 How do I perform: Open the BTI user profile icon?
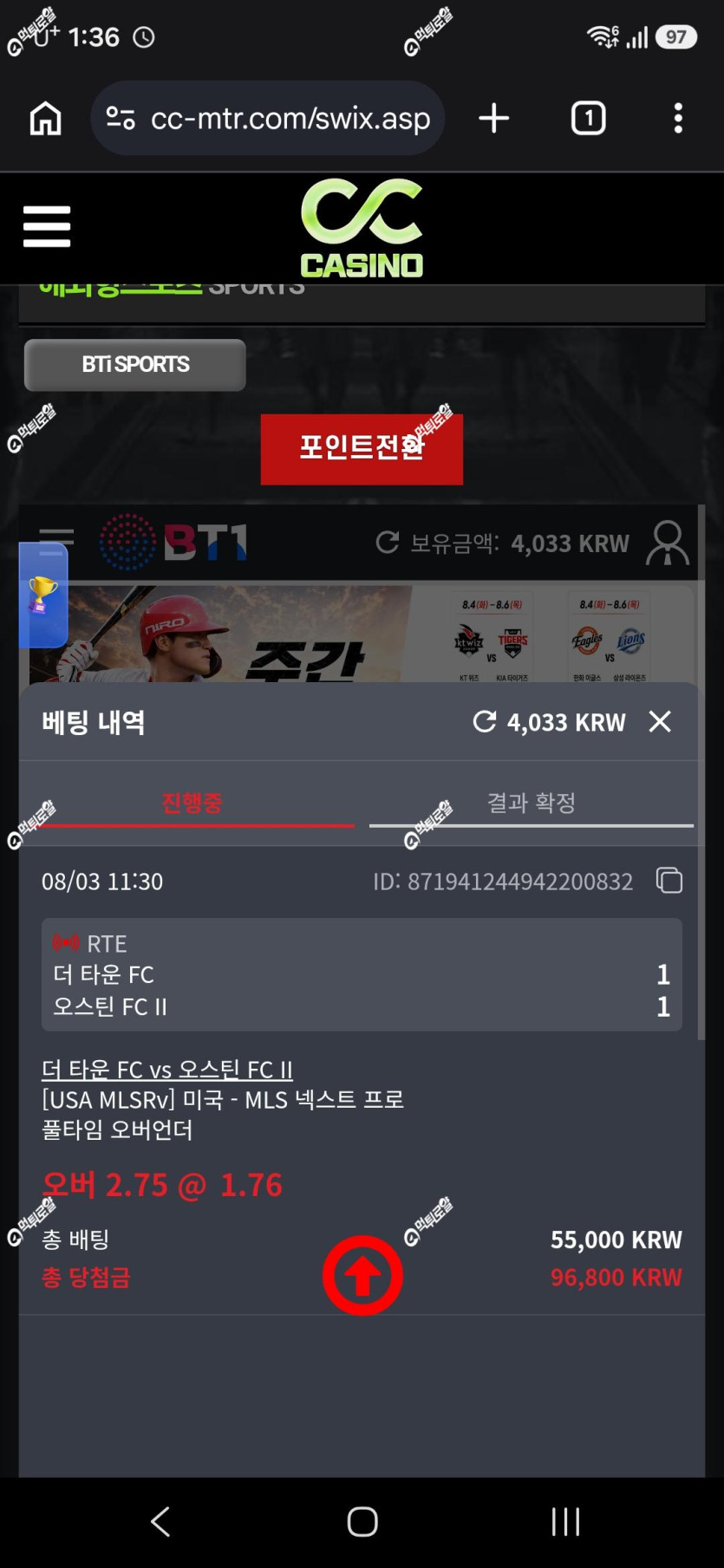(668, 543)
